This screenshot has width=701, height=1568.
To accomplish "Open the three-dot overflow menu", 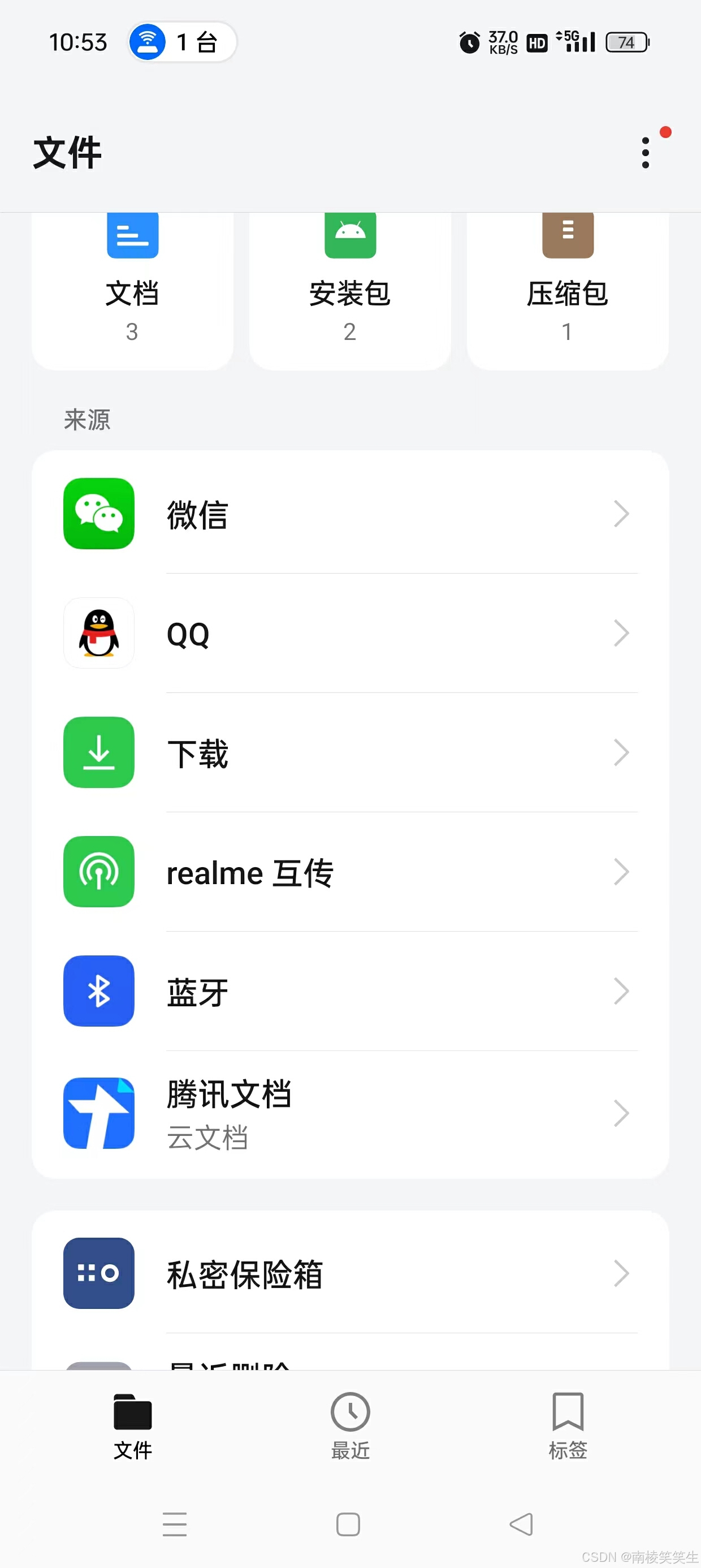I will [x=645, y=152].
